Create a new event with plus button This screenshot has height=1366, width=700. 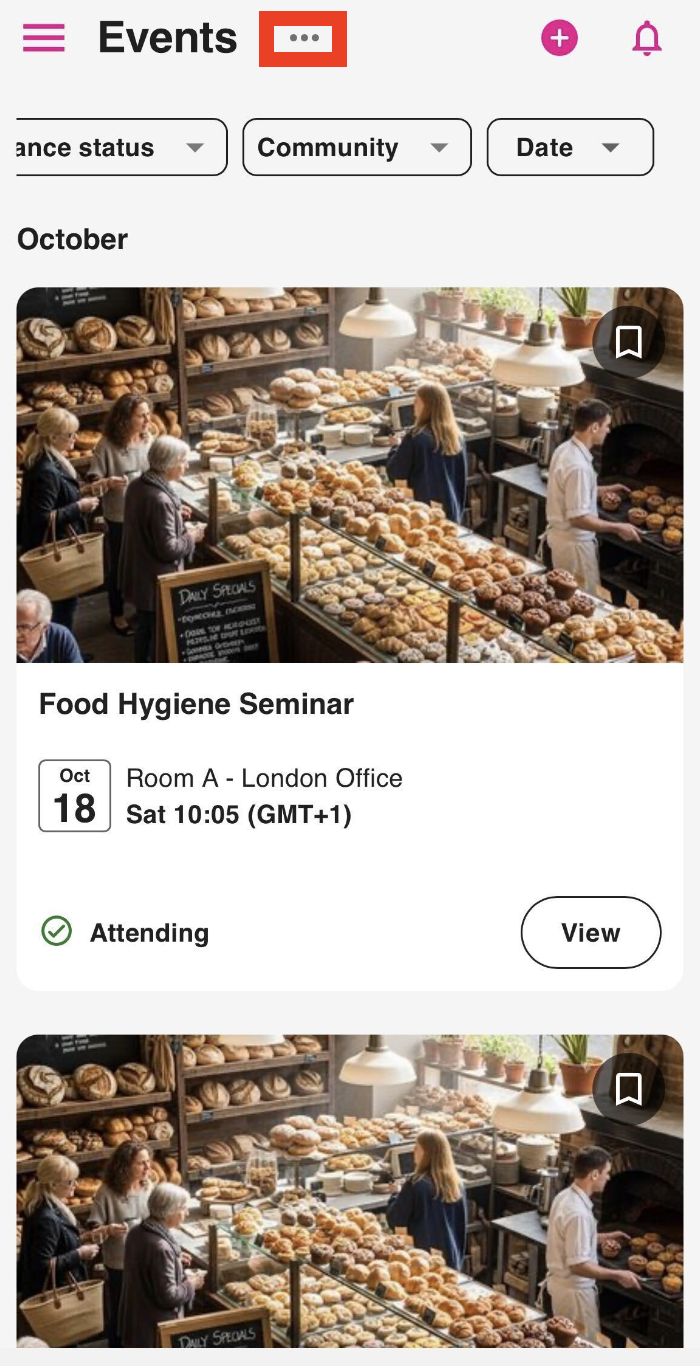point(559,39)
